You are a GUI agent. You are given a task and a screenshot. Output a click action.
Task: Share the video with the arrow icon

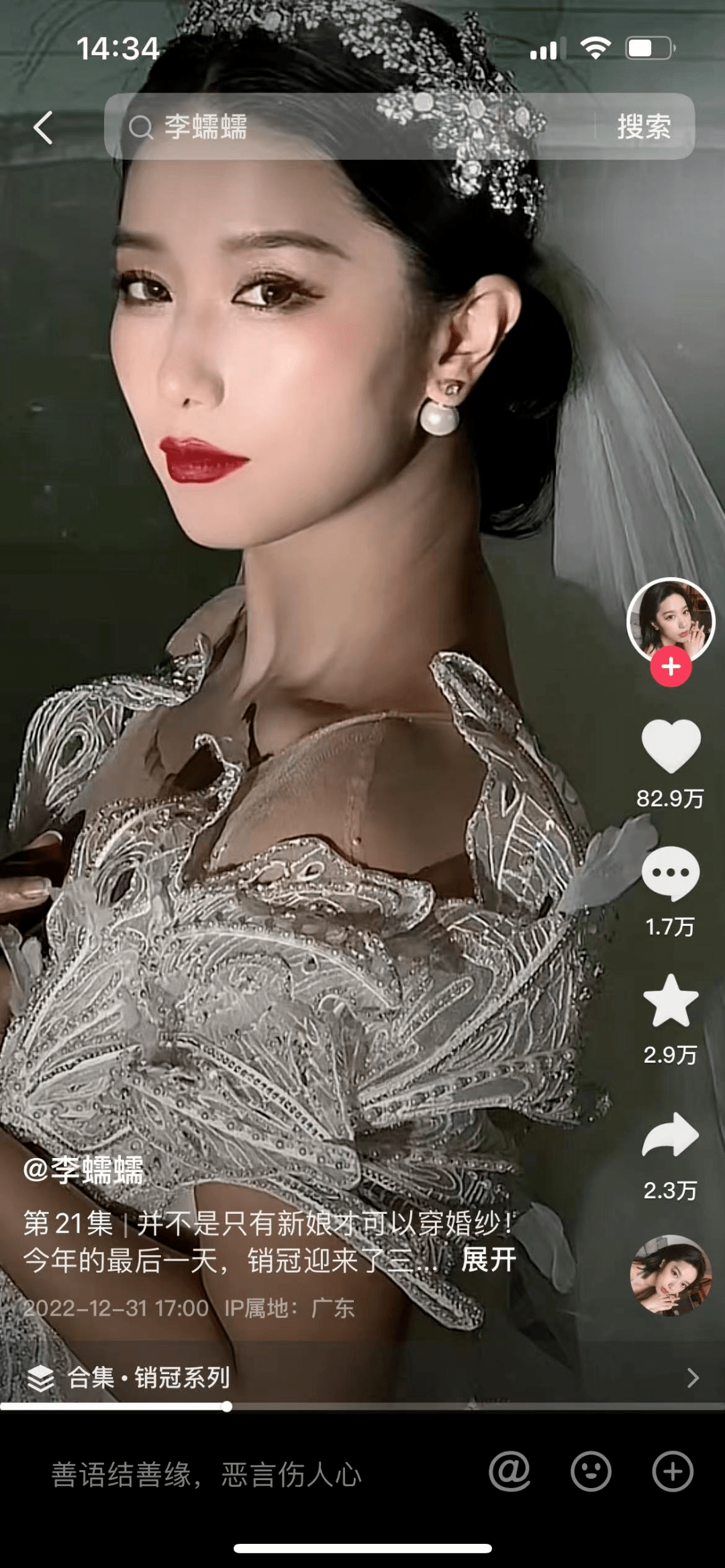[x=671, y=1135]
